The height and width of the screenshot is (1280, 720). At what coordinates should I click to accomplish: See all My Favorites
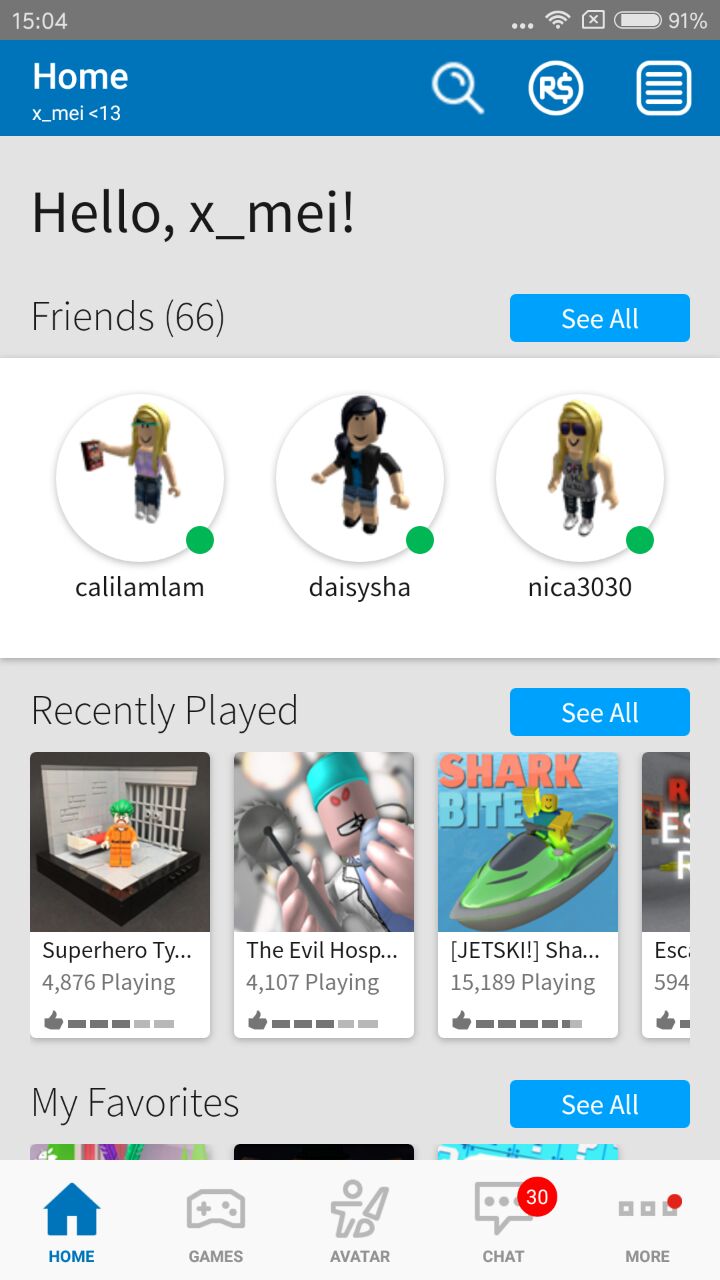click(x=599, y=1104)
